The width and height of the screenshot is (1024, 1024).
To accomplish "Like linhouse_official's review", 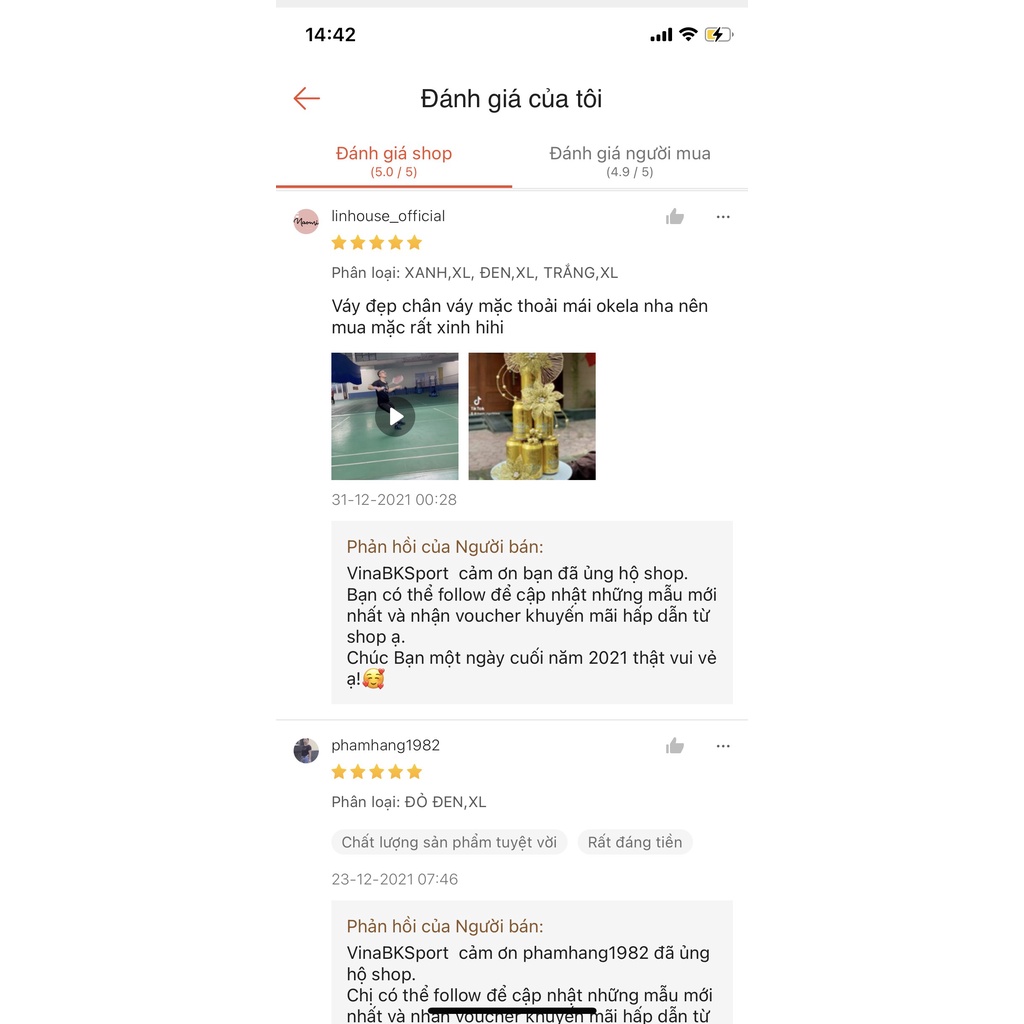I will [x=675, y=217].
